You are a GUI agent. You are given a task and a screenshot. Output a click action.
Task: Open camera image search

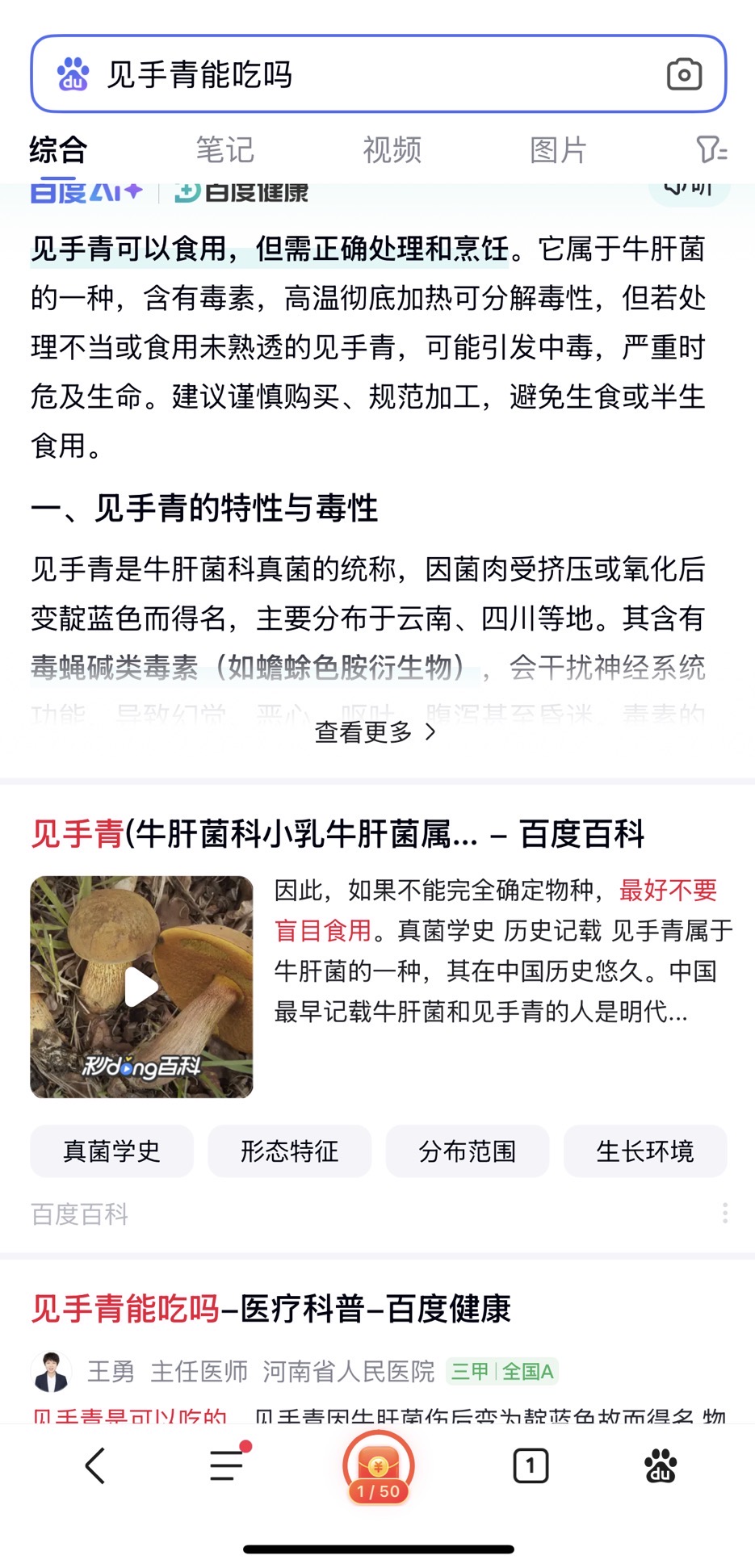pyautogui.click(x=683, y=74)
